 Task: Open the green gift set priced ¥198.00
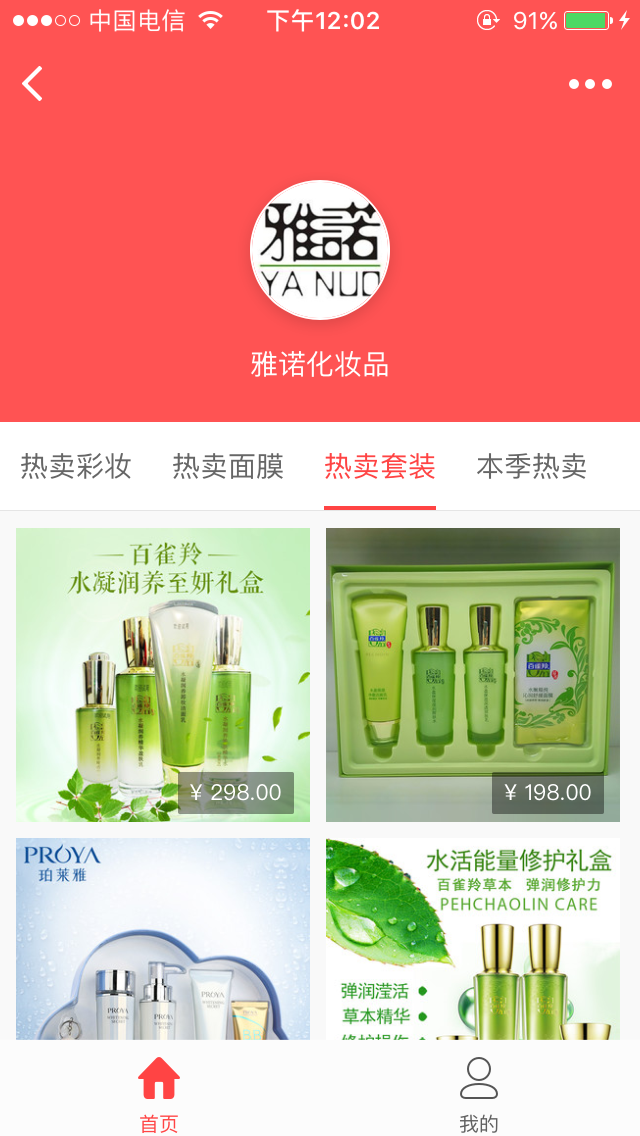pos(473,674)
